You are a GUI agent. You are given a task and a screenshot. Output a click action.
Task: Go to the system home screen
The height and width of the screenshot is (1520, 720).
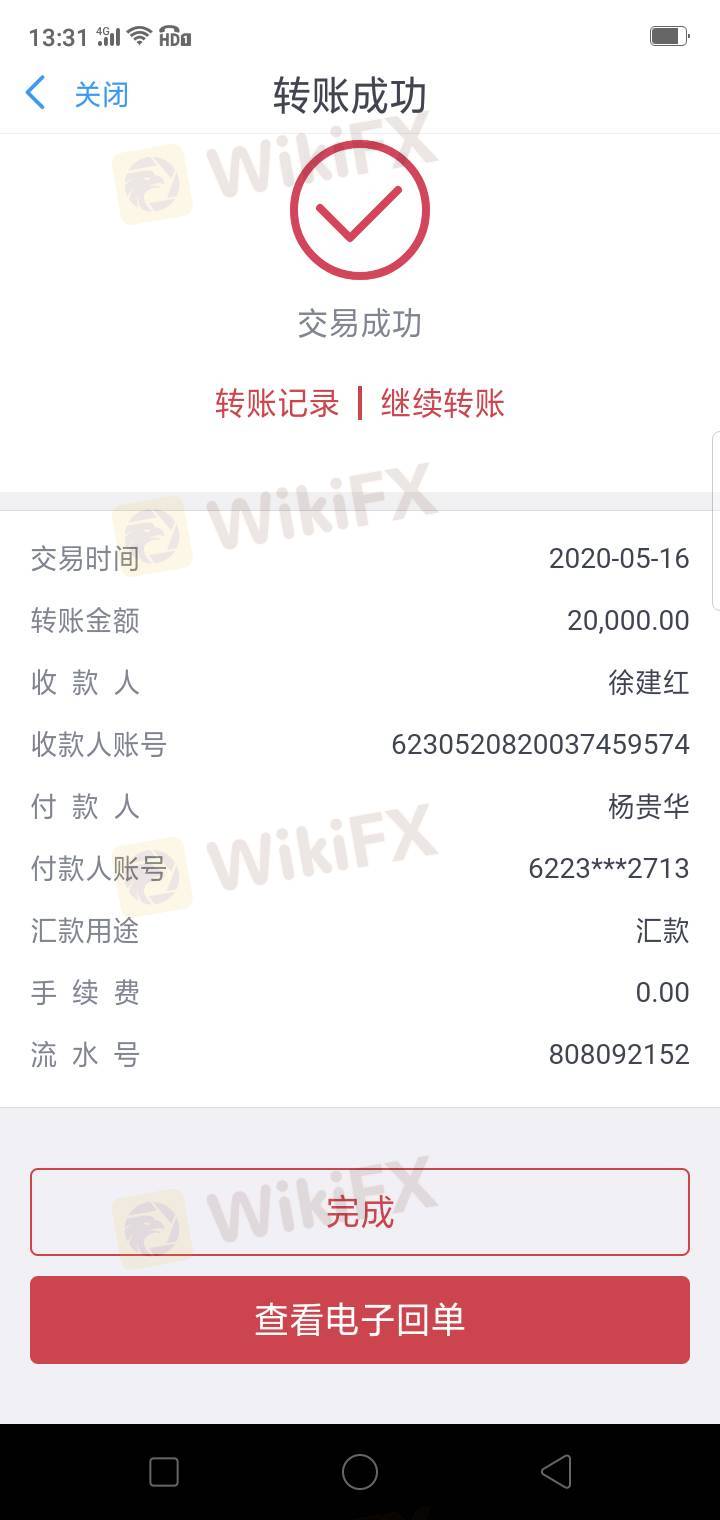[x=360, y=1472]
